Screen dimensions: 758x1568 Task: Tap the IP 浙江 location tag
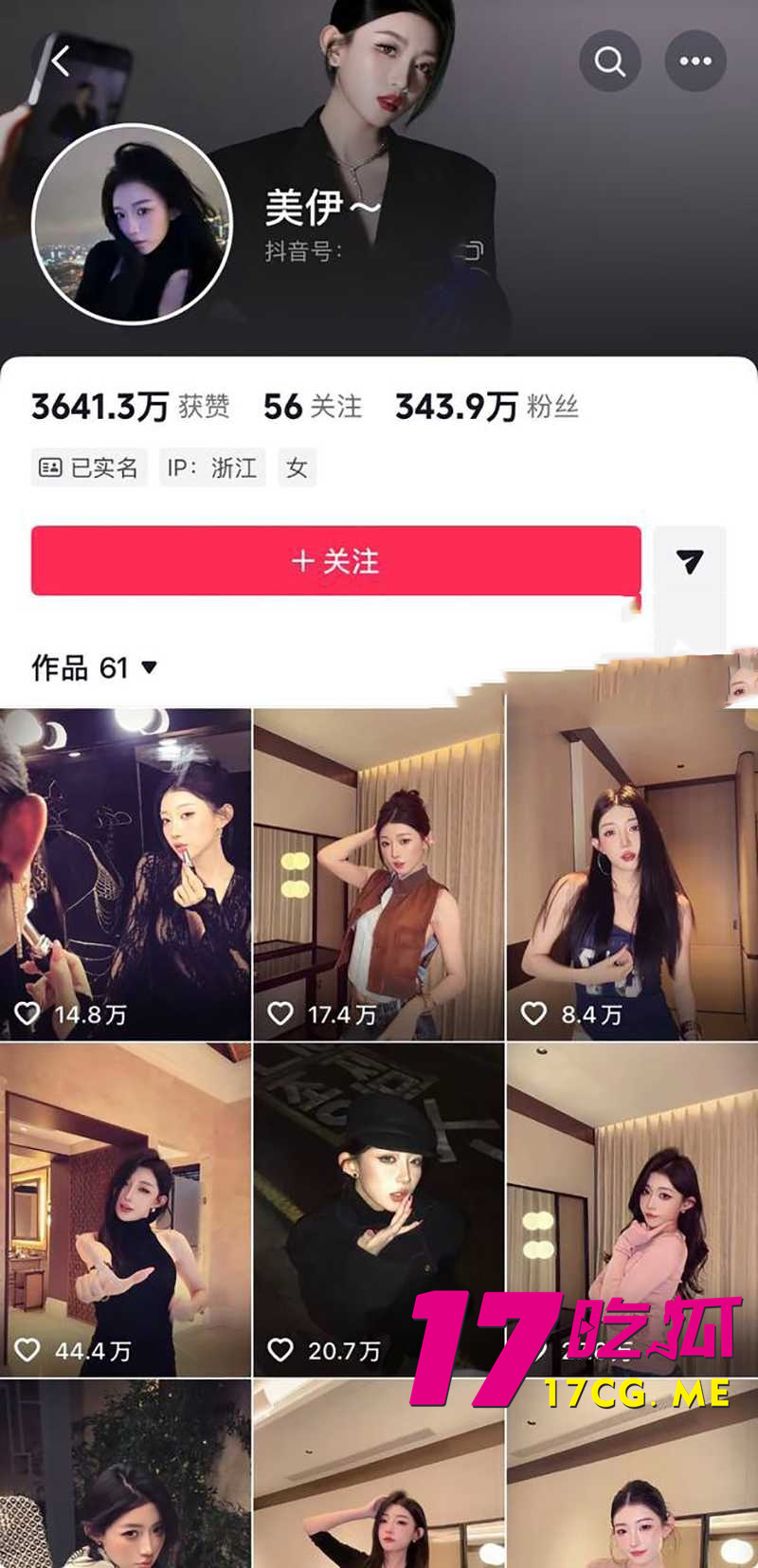tap(211, 467)
